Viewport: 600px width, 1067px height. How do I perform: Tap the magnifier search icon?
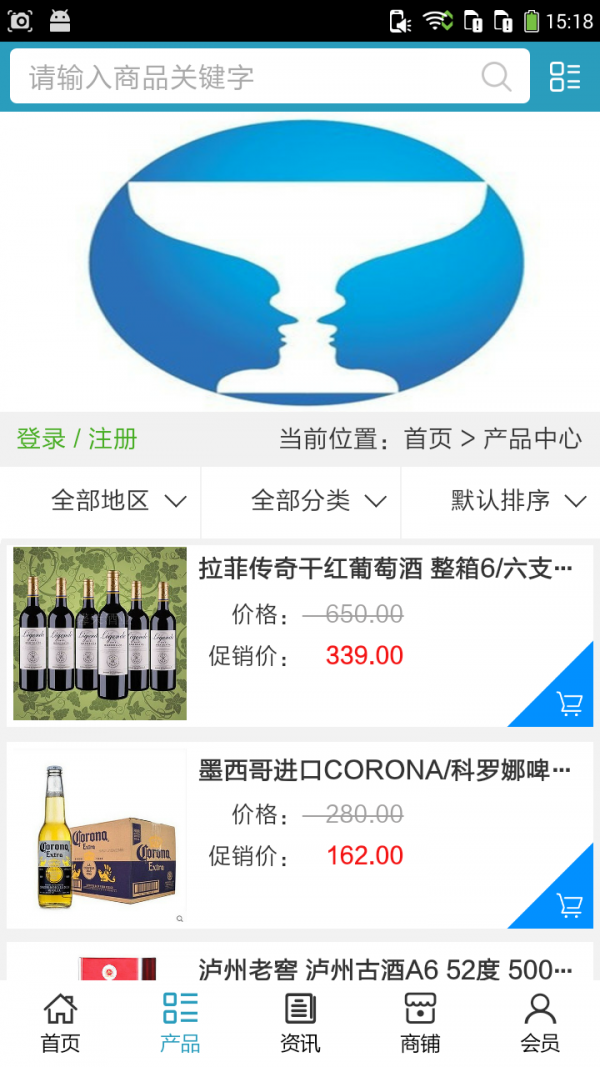pos(496,77)
